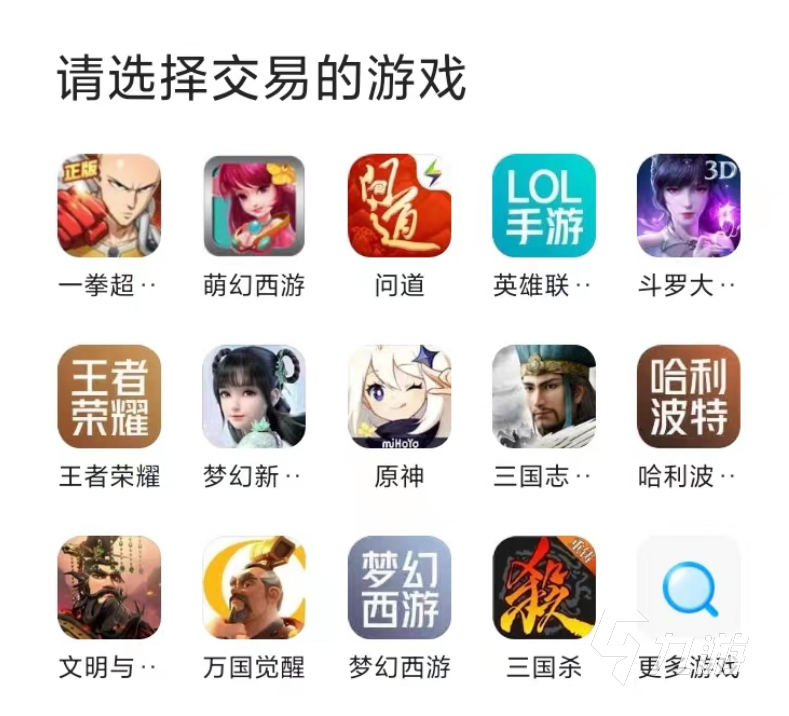Open 文明与 game trading
This screenshot has width=789, height=716.
pyautogui.click(x=109, y=587)
